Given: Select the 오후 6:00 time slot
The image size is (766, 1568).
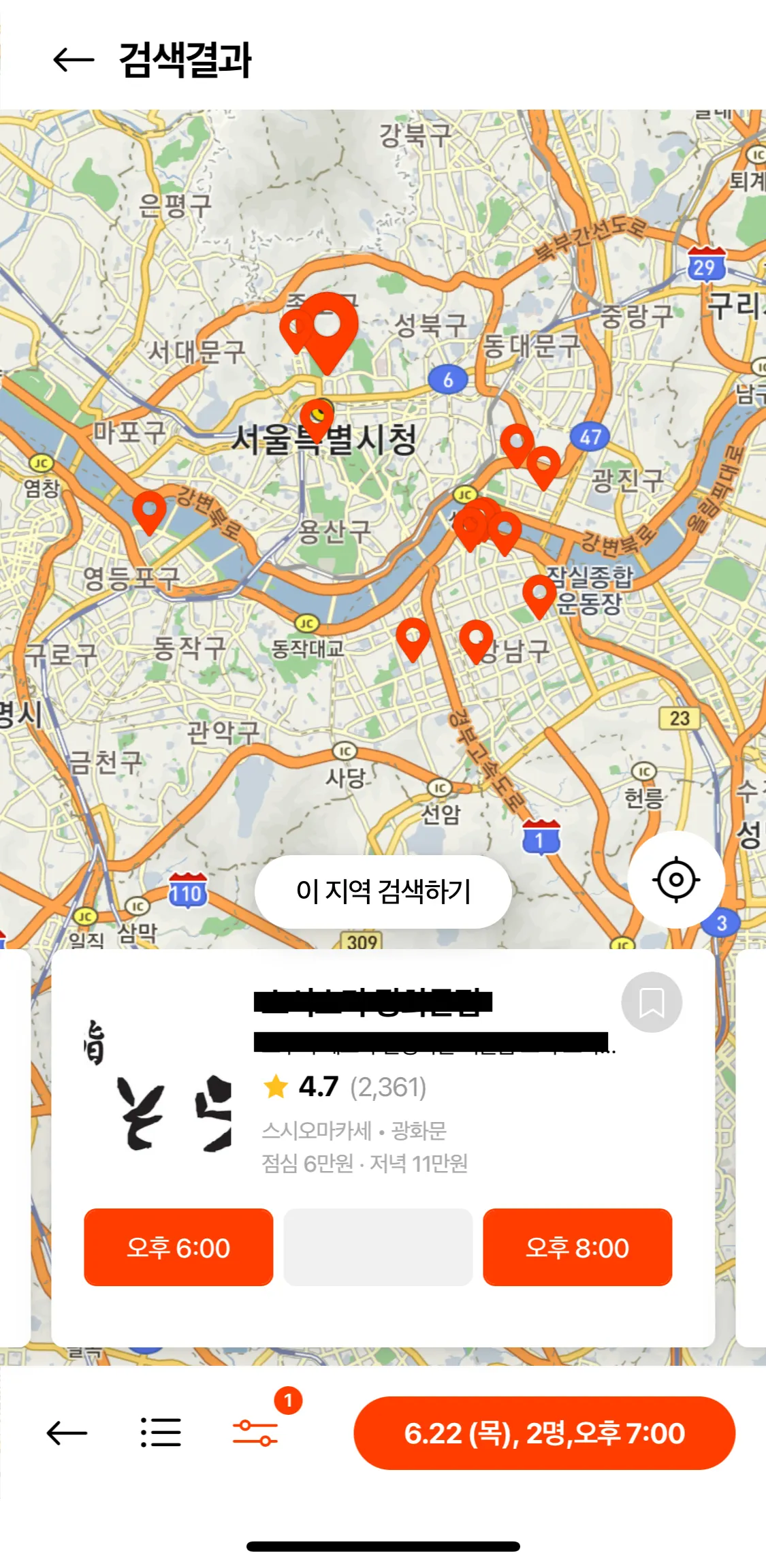Looking at the screenshot, I should (178, 1247).
